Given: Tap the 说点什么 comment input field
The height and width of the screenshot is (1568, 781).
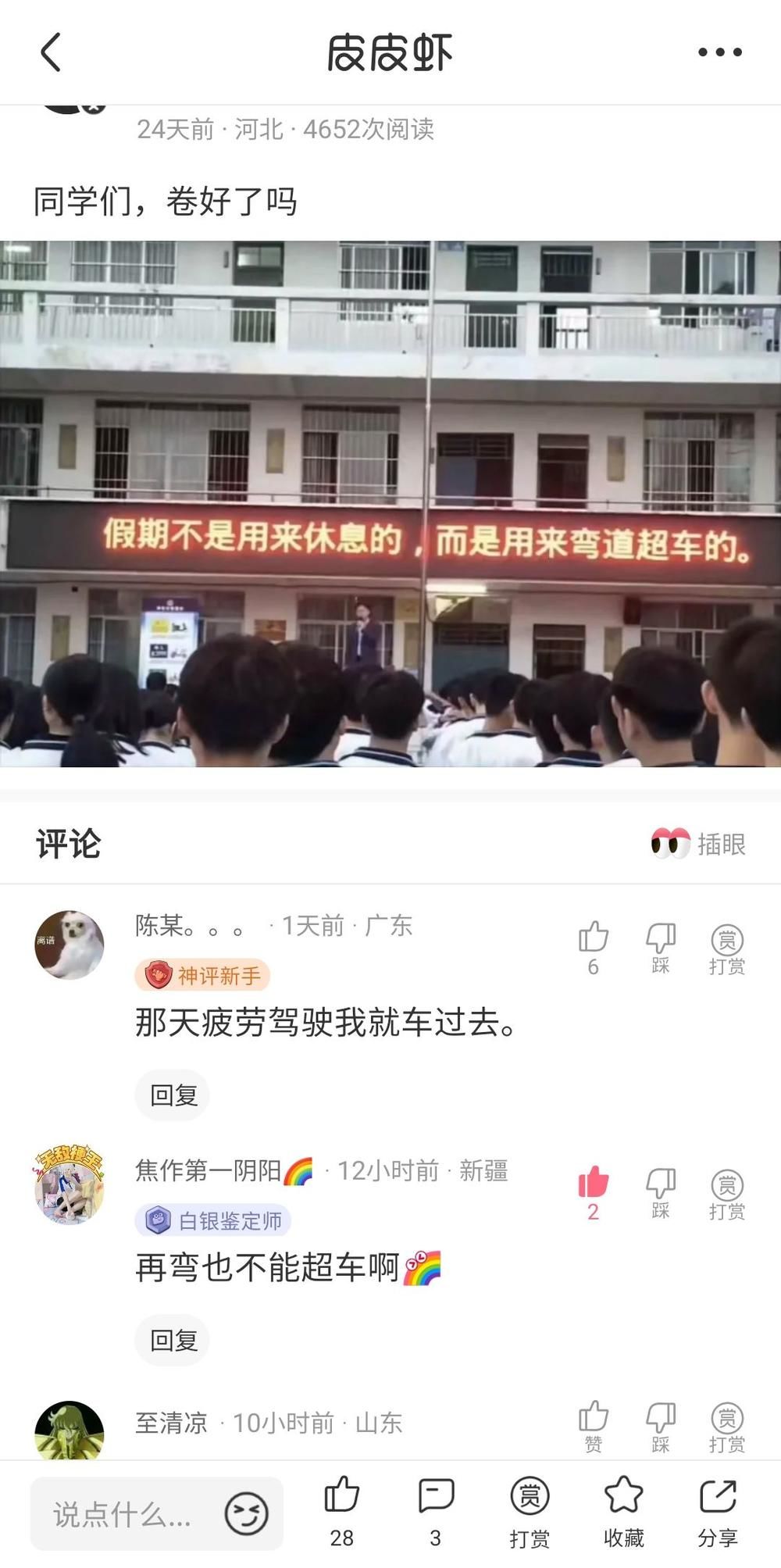Looking at the screenshot, I should (125, 1514).
